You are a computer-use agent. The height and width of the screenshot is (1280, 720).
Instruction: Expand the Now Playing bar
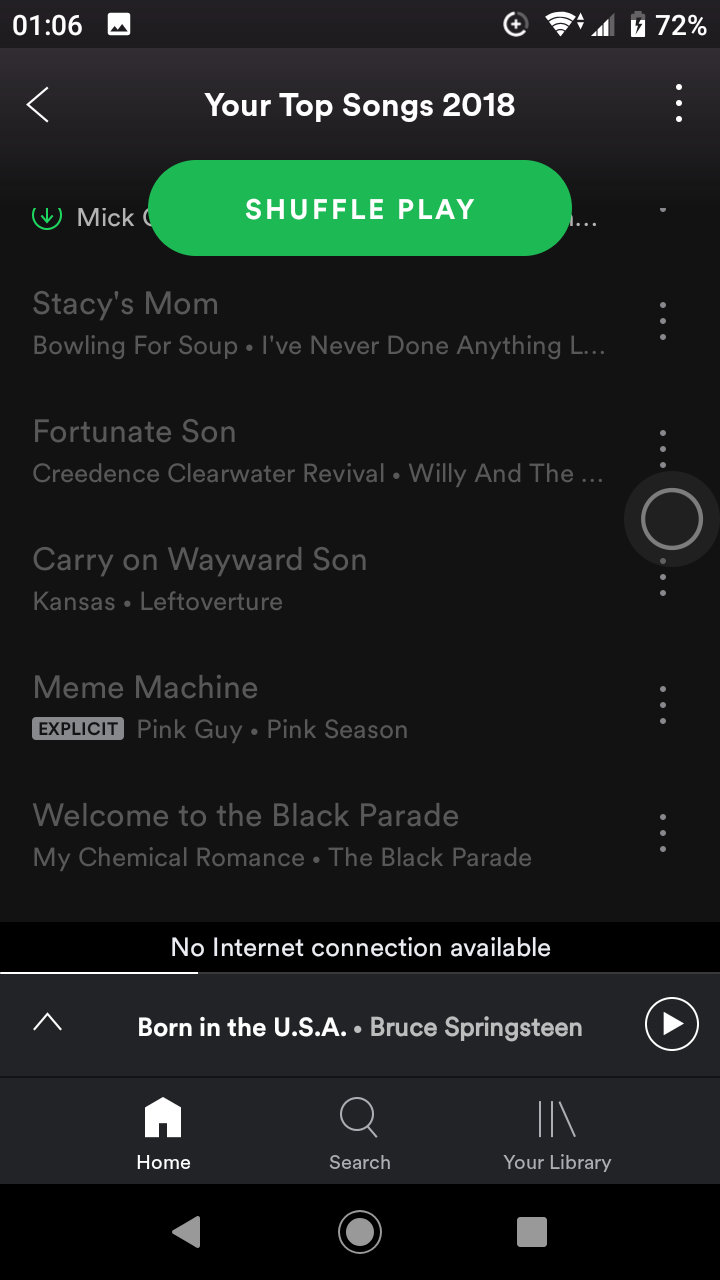tap(48, 1022)
